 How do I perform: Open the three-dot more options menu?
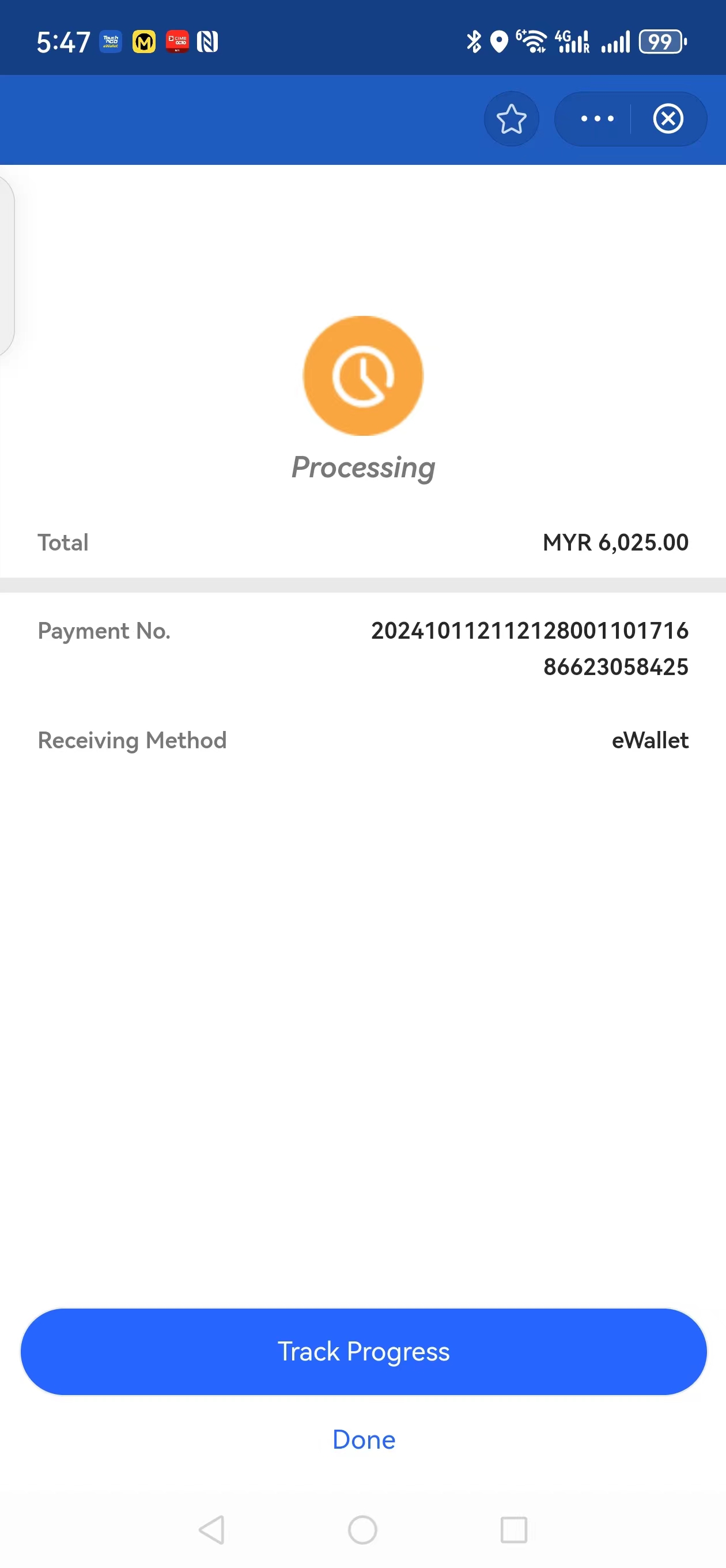pyautogui.click(x=597, y=119)
